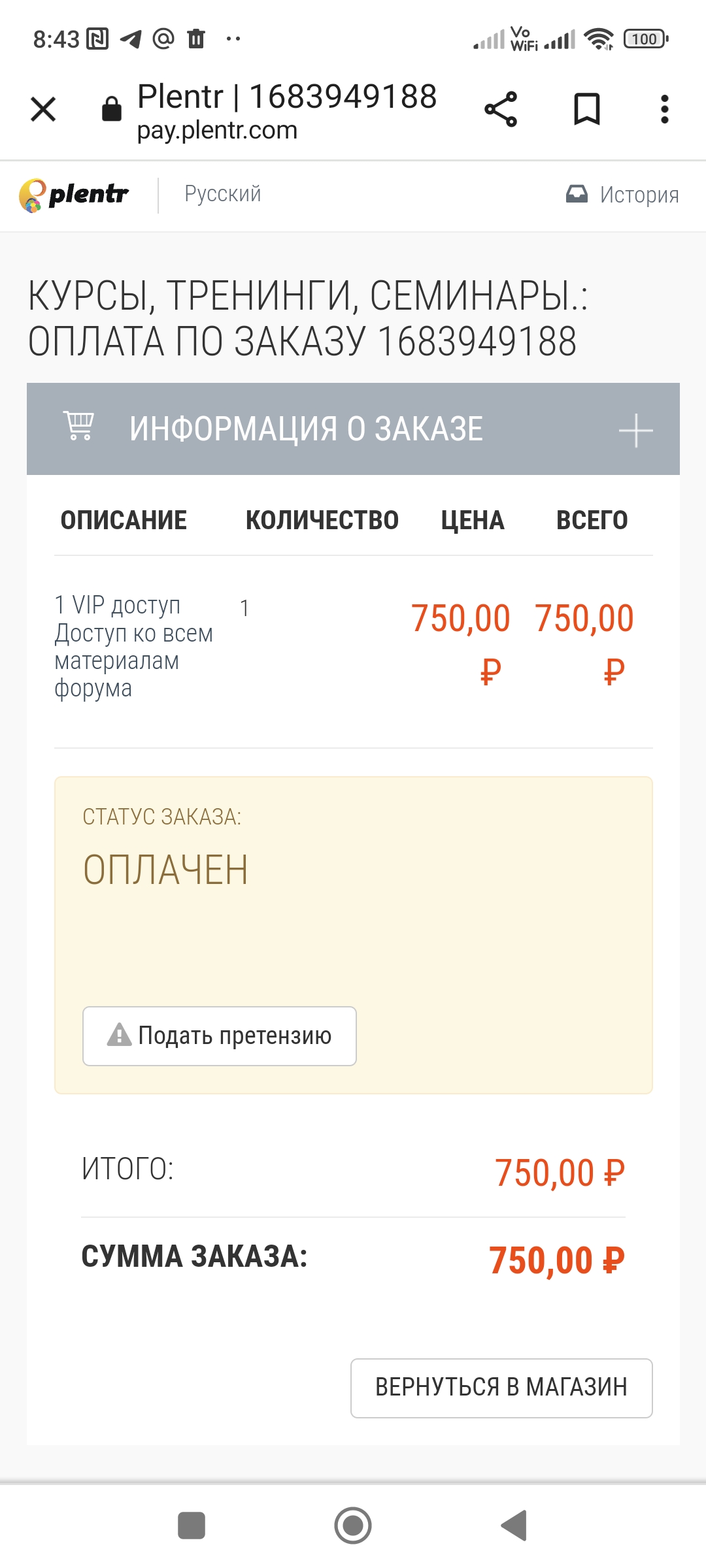Tap Вернуться в магазин button
The height and width of the screenshot is (1568, 706).
click(x=501, y=1388)
